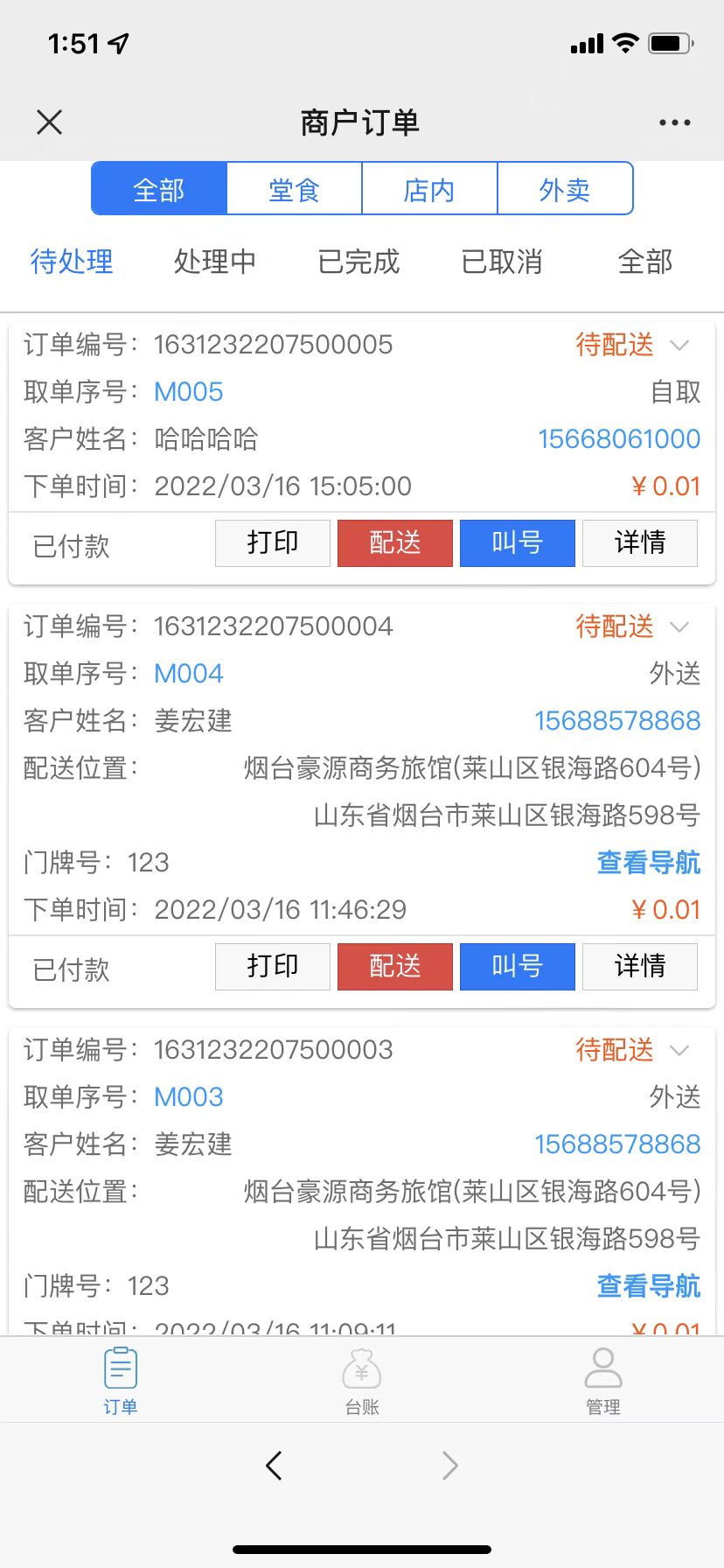This screenshot has height=1568, width=724.
Task: Open 详情 for order M004
Action: (640, 967)
